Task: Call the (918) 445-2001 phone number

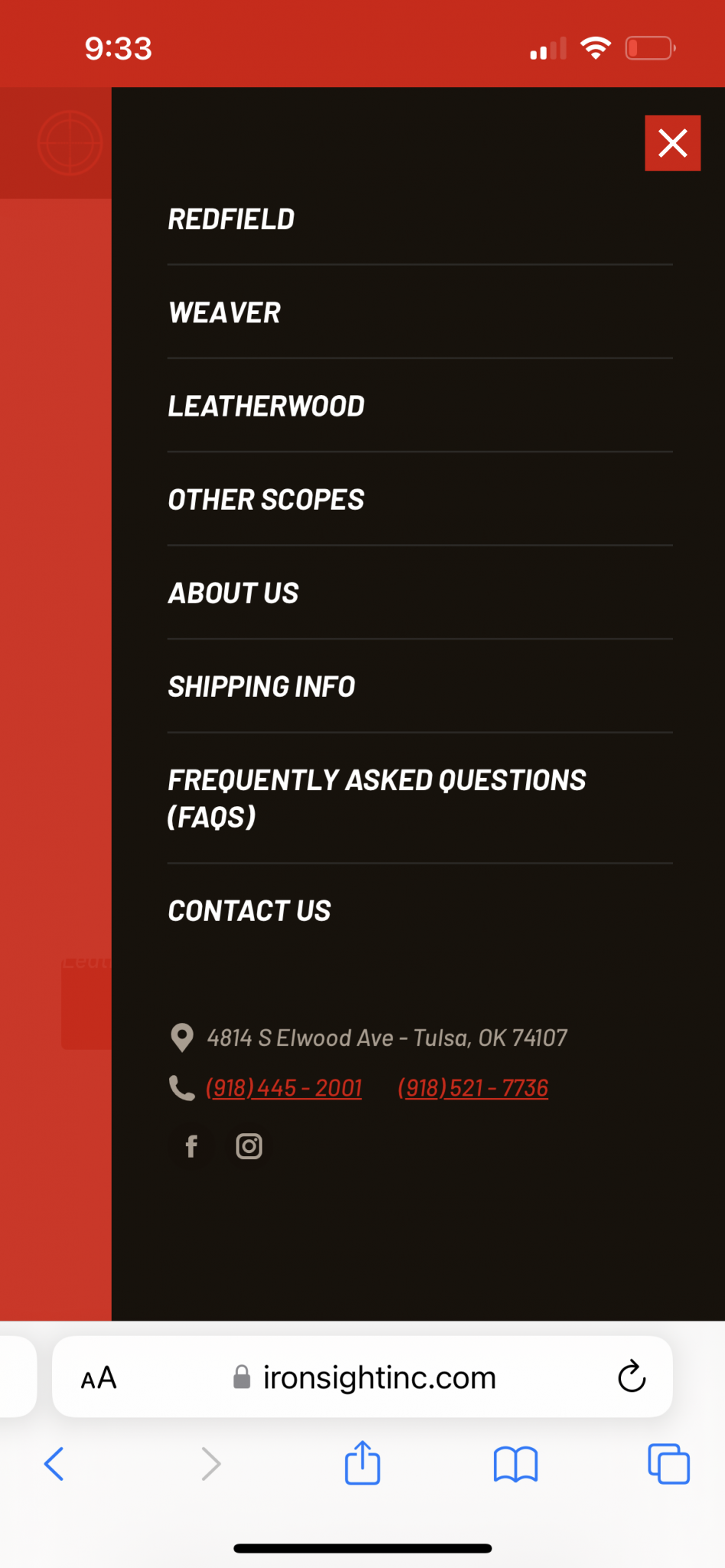Action: [283, 1088]
